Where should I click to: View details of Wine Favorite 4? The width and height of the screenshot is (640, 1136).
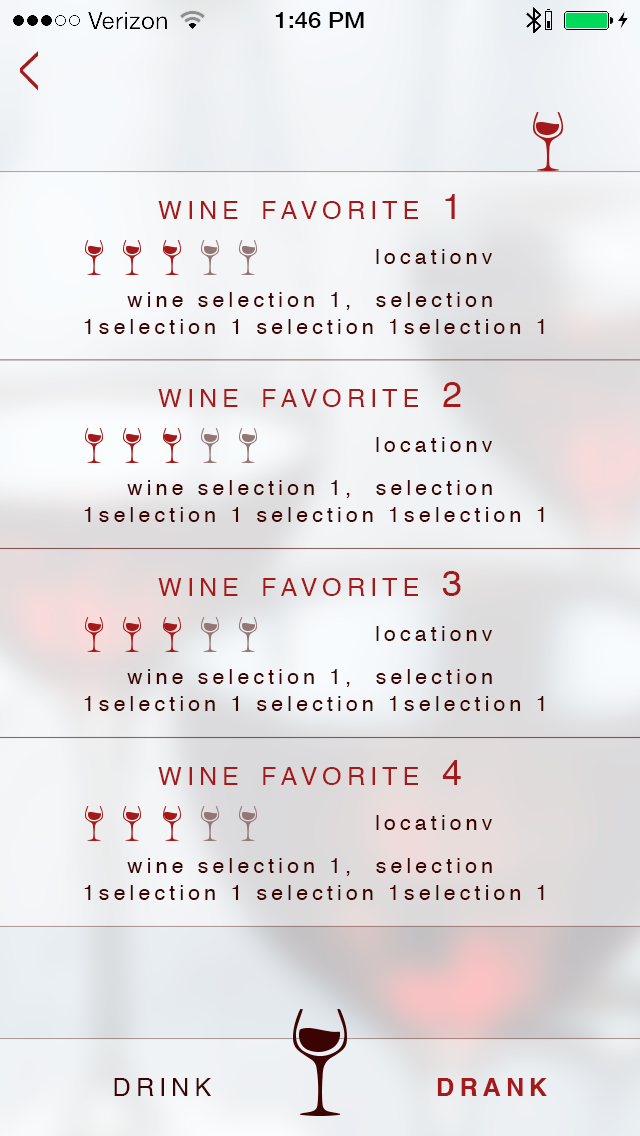[320, 832]
